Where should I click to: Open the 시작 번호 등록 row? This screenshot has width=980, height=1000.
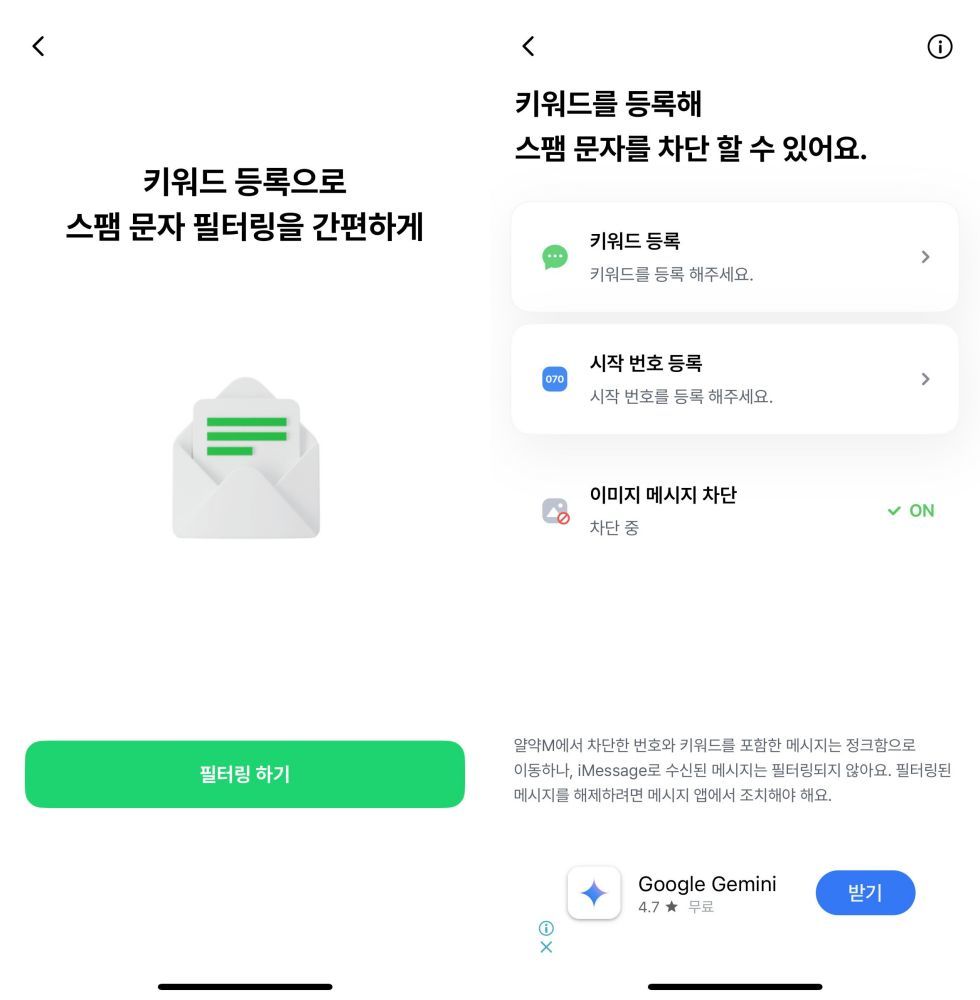tap(734, 379)
